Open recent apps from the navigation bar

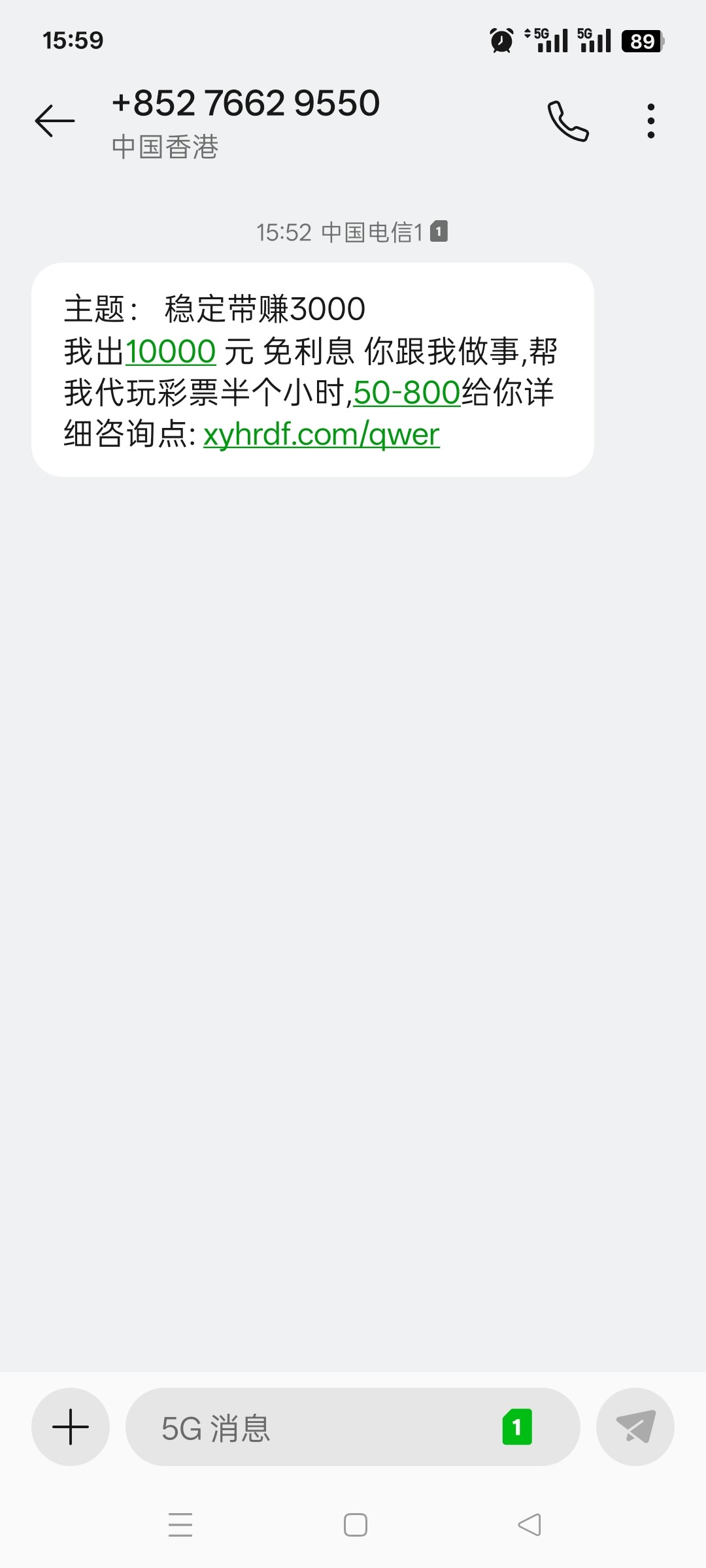coord(180,1524)
